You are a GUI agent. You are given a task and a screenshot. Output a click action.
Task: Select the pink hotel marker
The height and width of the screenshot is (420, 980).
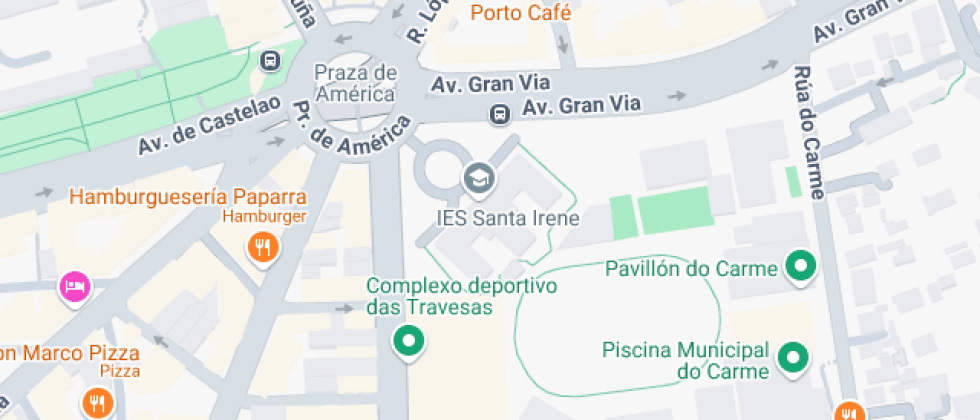[x=74, y=287]
